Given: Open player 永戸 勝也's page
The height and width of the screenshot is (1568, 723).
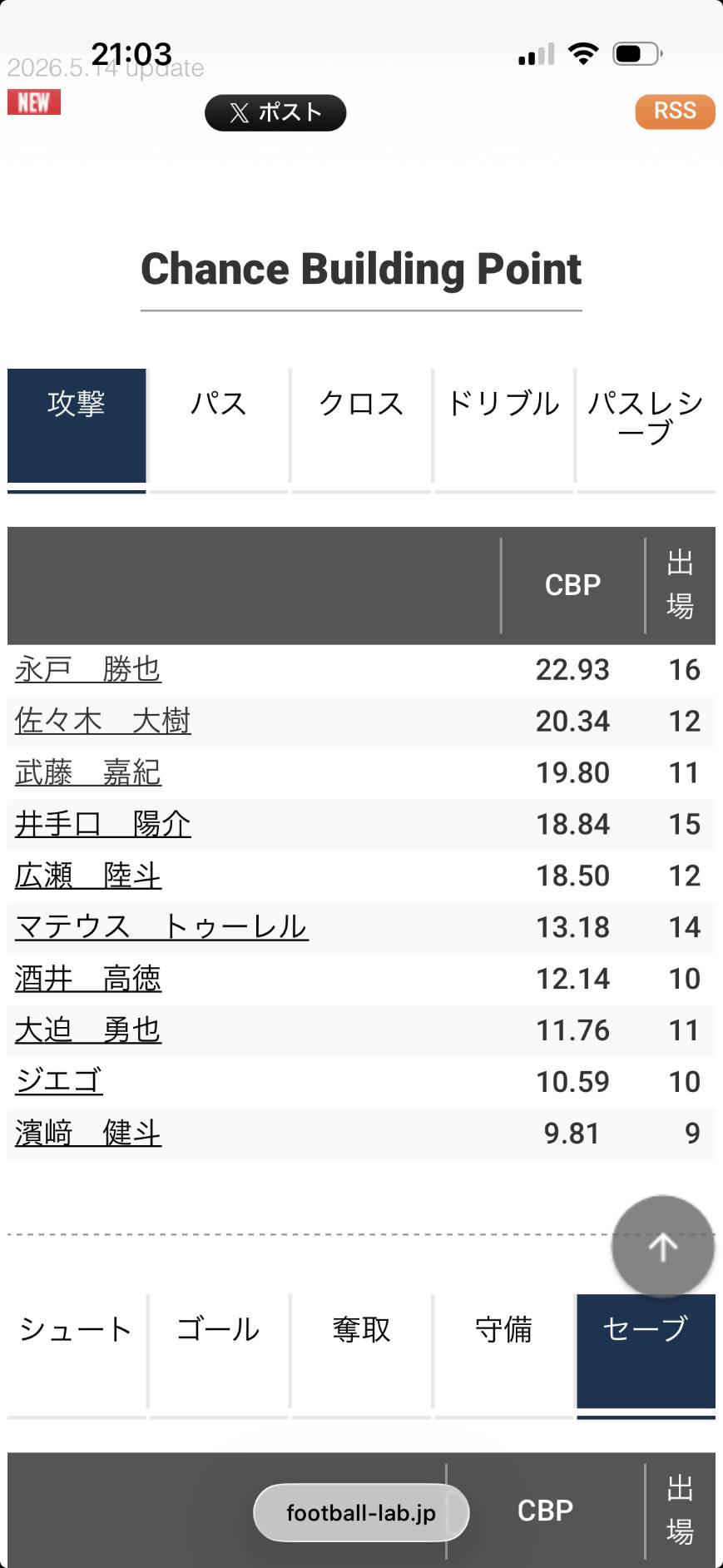Looking at the screenshot, I should 88,669.
